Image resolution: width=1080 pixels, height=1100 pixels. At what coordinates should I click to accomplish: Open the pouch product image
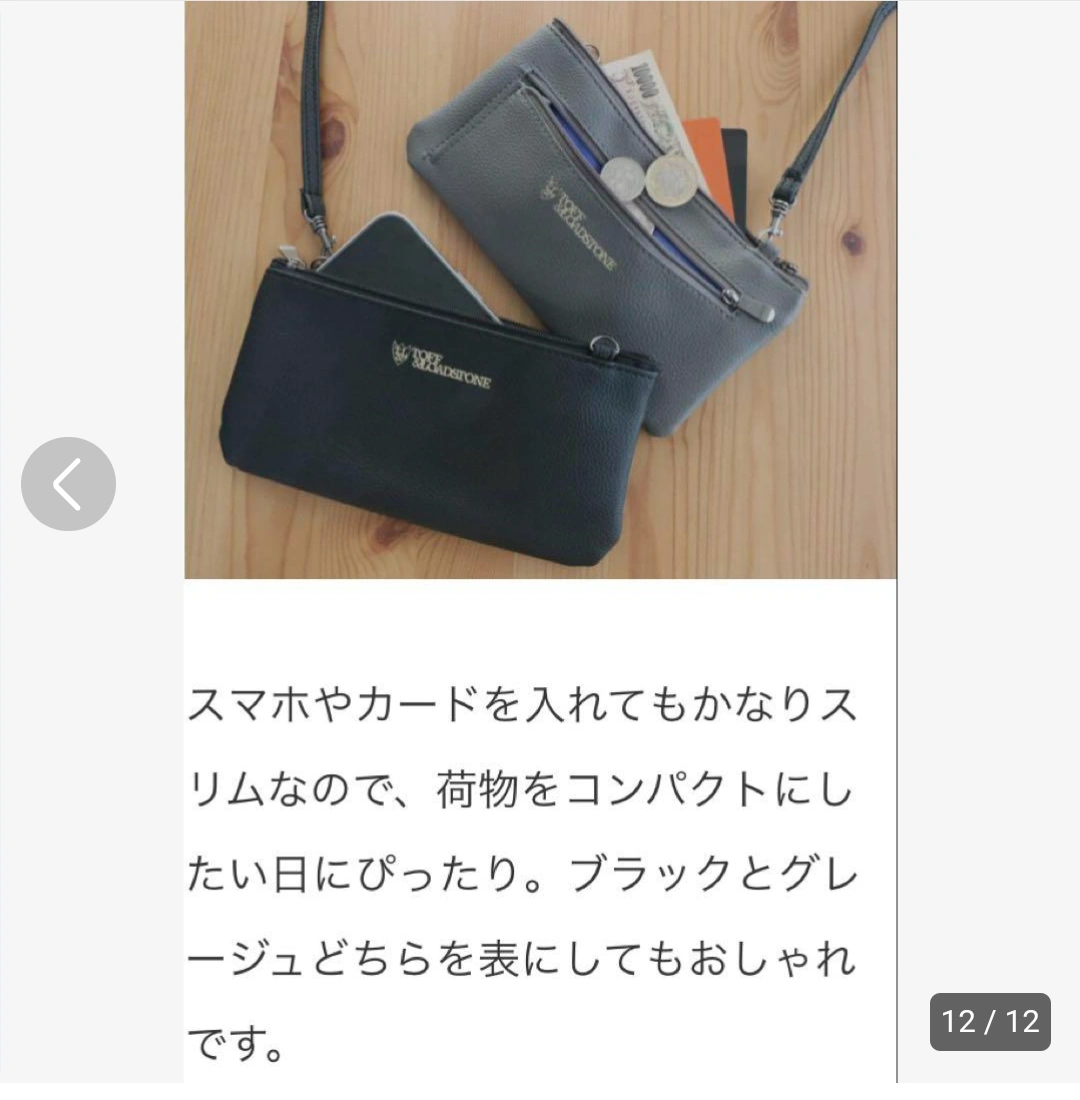tap(540, 290)
